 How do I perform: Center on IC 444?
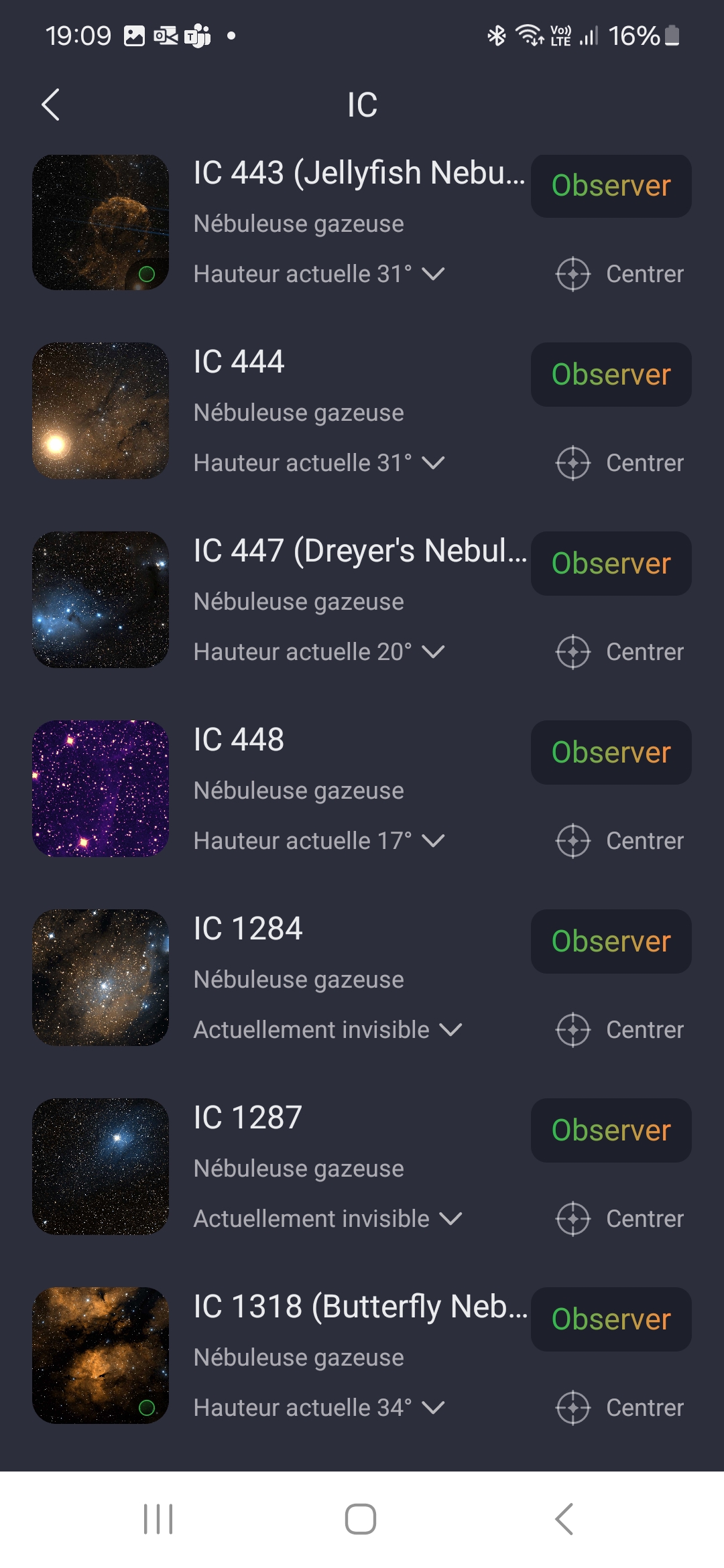[x=619, y=463]
